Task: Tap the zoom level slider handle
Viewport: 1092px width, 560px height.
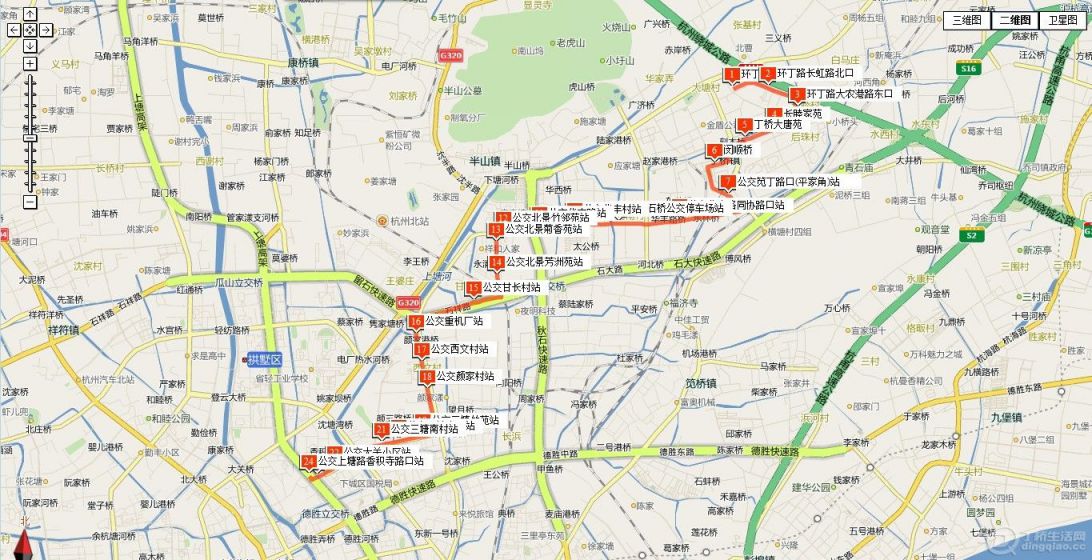Action: pyautogui.click(x=30, y=137)
